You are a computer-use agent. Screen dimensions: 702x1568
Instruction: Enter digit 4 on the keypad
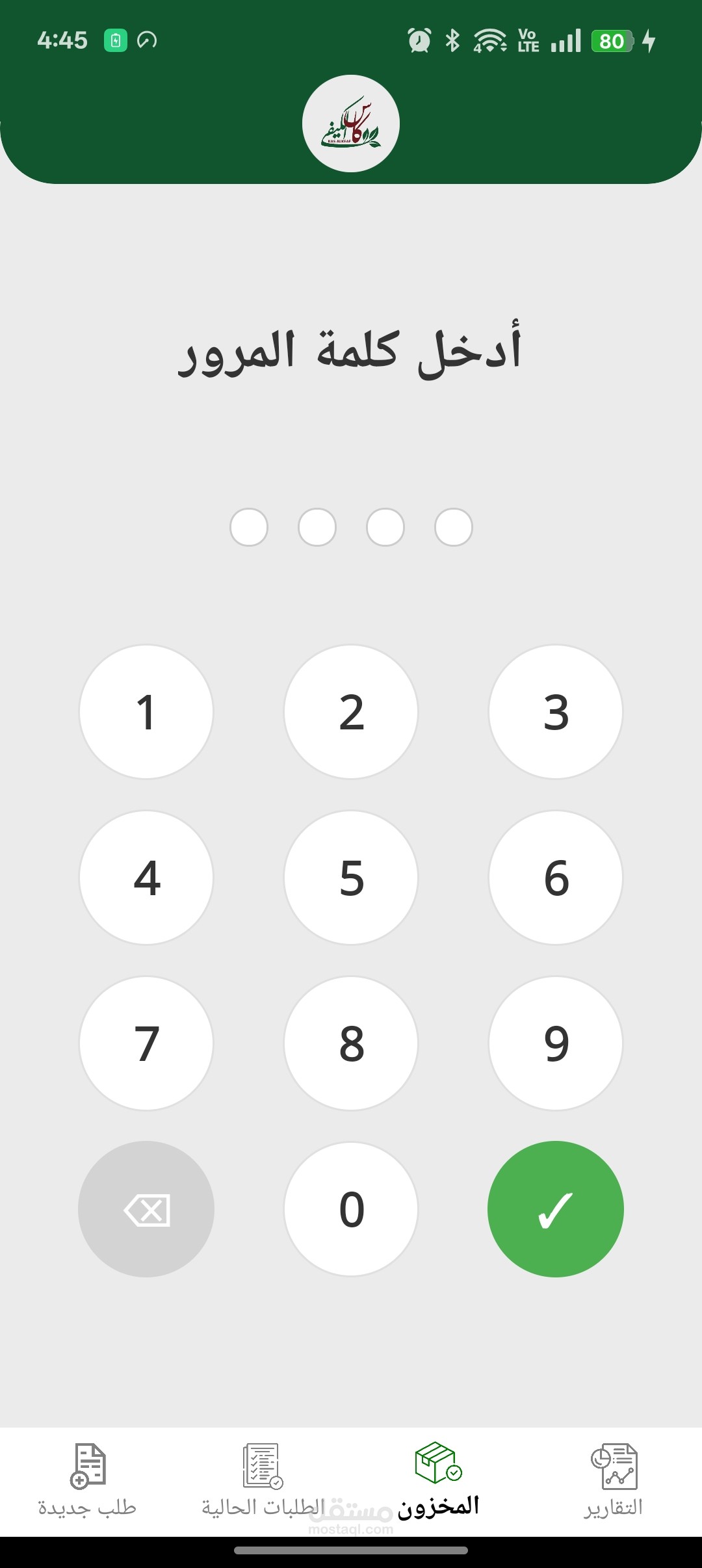pyautogui.click(x=146, y=878)
